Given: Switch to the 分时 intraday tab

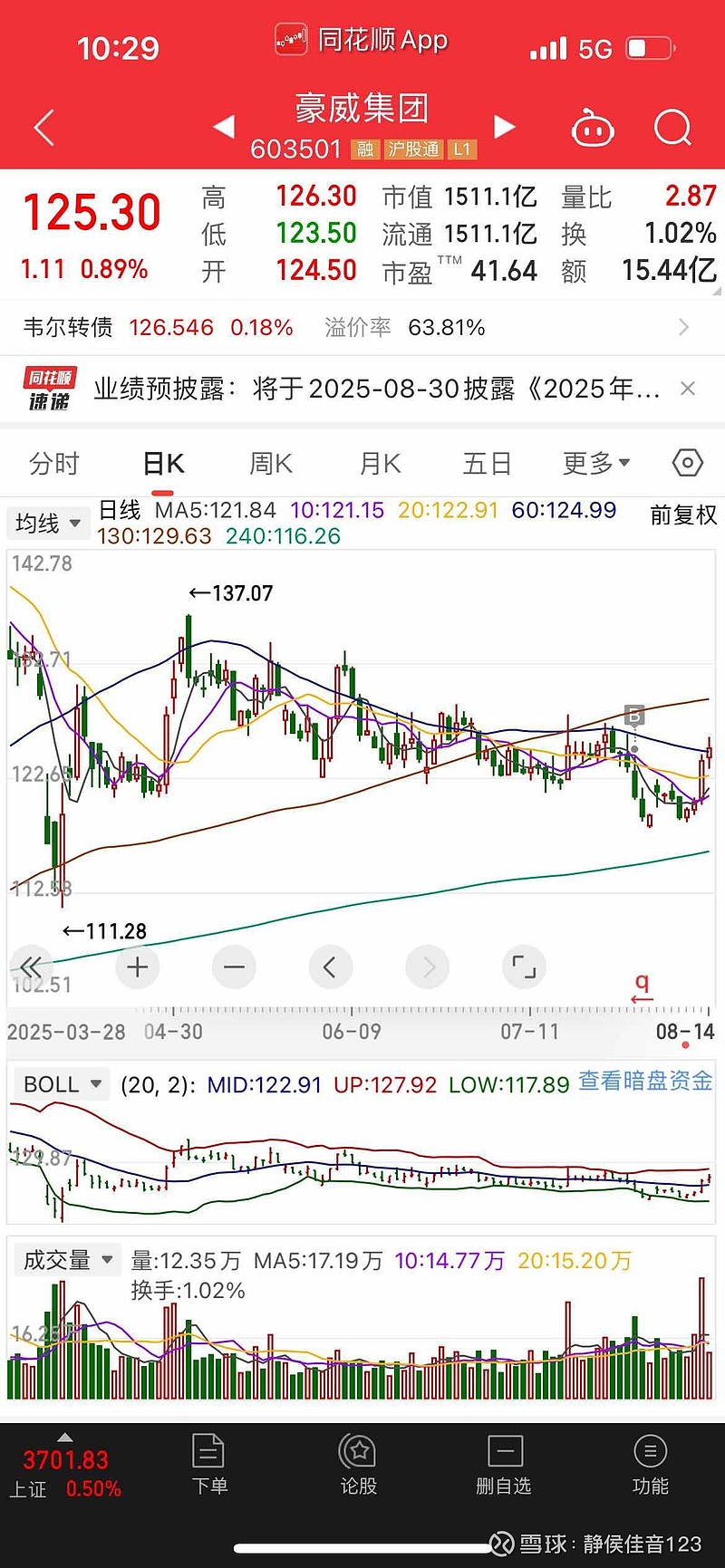Looking at the screenshot, I should pos(55,463).
